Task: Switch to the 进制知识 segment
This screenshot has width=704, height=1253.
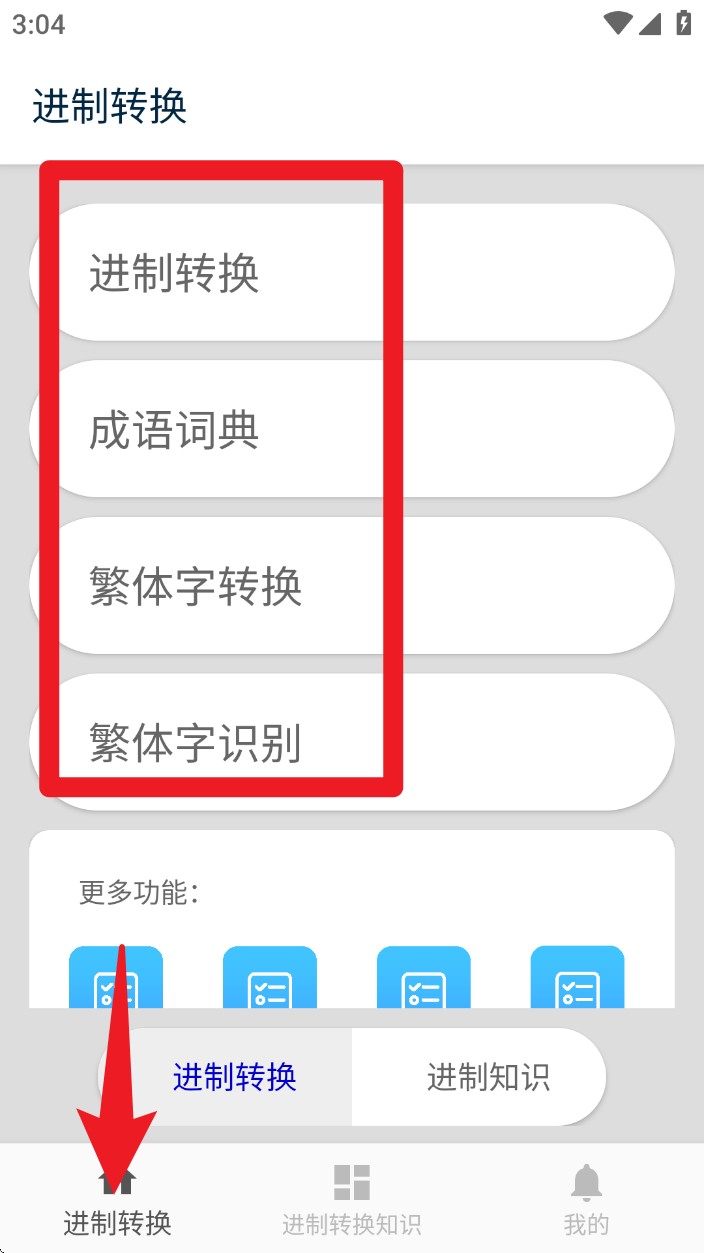Action: (479, 1077)
